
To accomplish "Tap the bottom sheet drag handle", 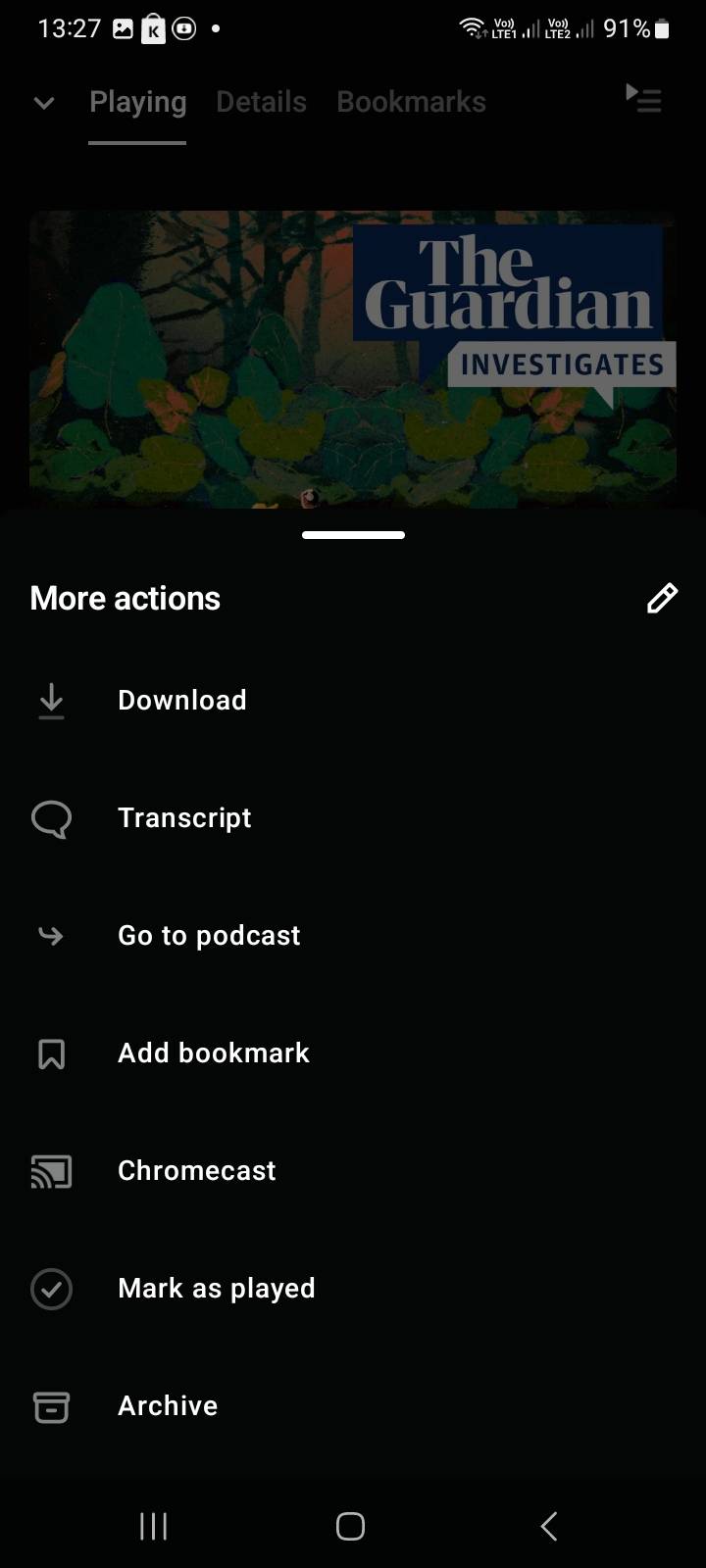I will pyautogui.click(x=353, y=535).
